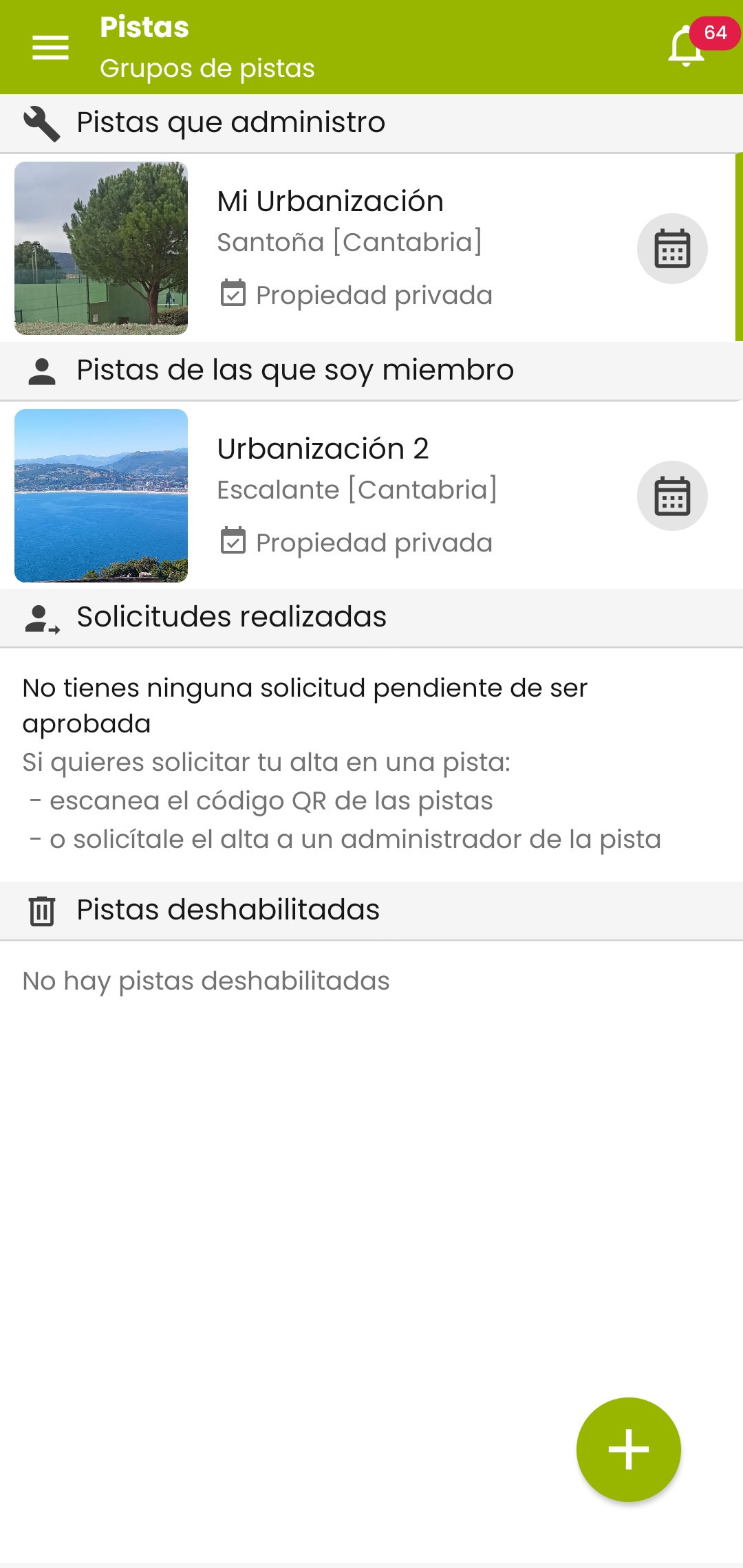Viewport: 743px width, 1568px height.
Task: Open calendar for Urbanización 2
Action: (672, 496)
